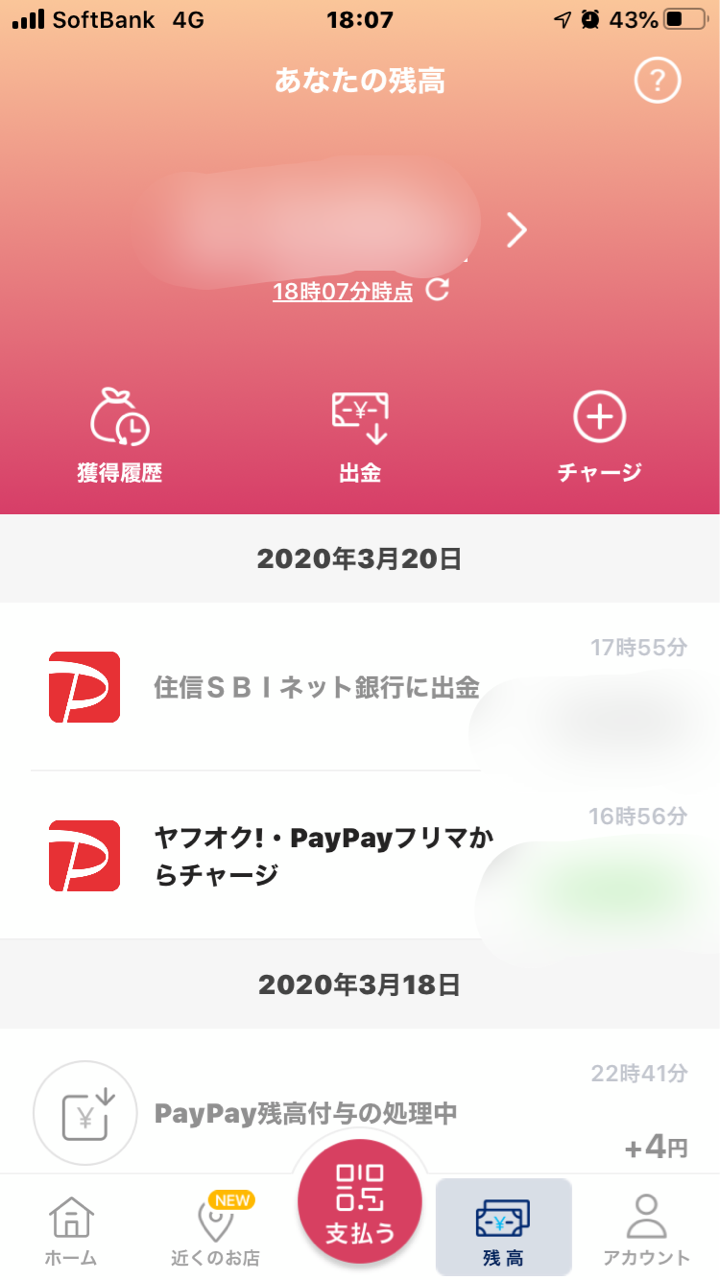Open the ヤフオク!・PayPayフリマからチャージ transaction

coord(360,855)
